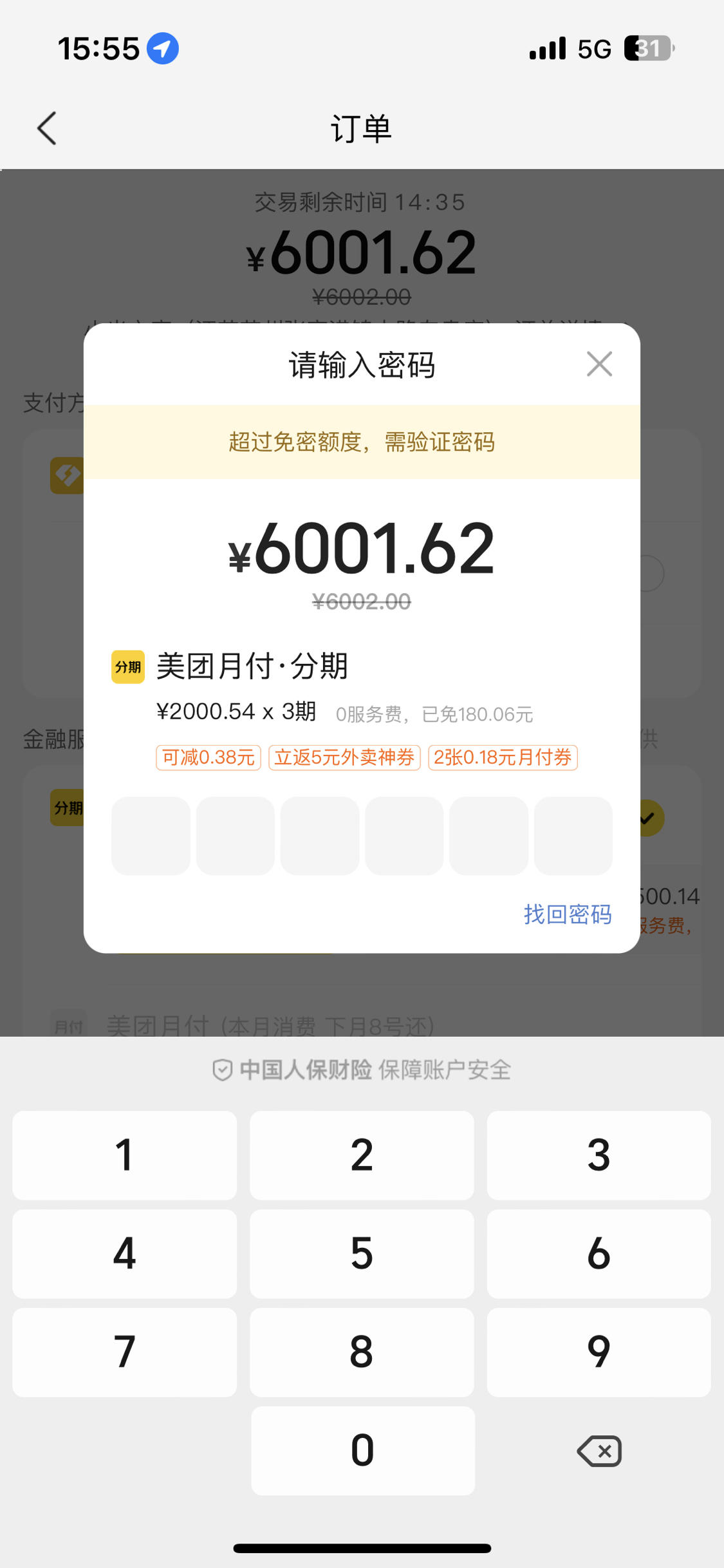Enter digit 0 on the keypad
Screen dimensions: 724x1568
[363, 1451]
